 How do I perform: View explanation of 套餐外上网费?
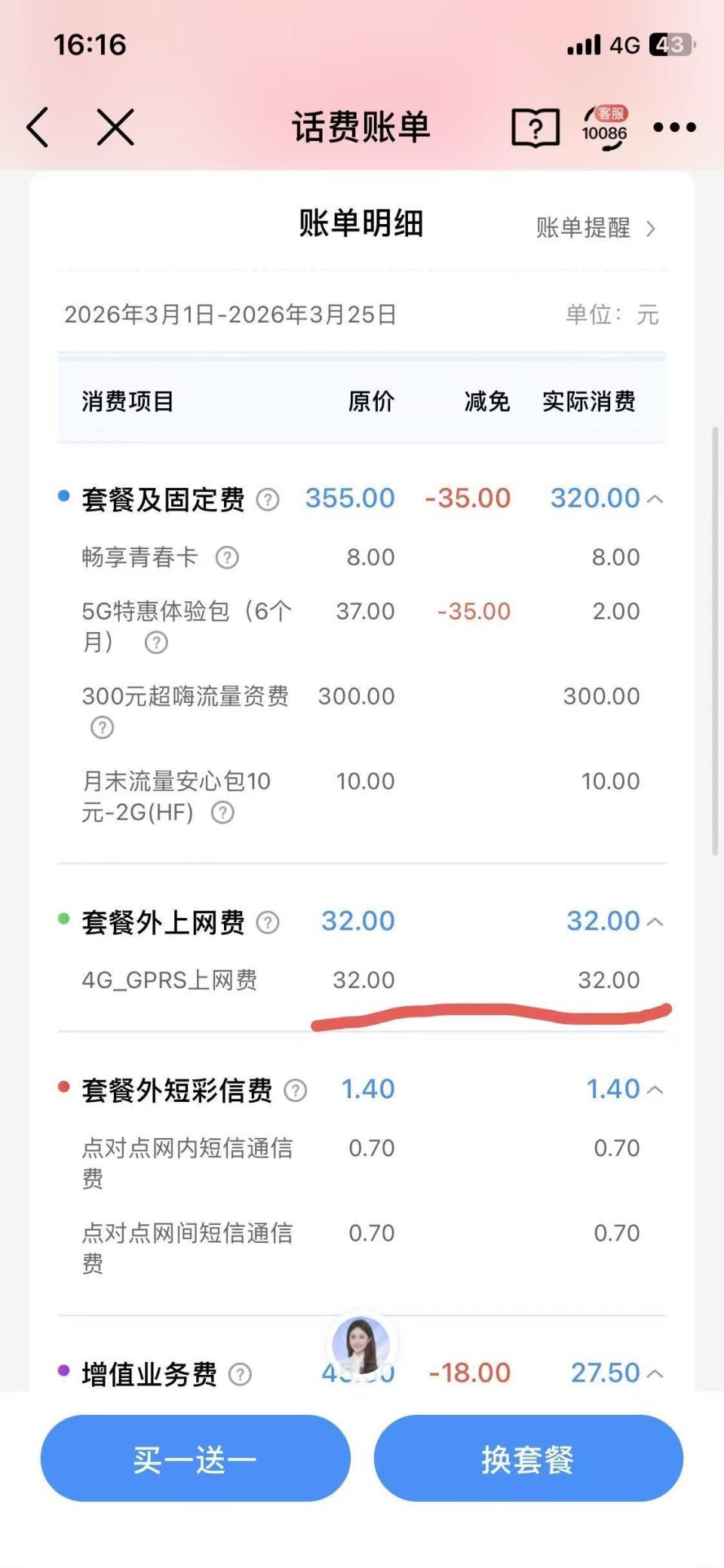point(268,922)
